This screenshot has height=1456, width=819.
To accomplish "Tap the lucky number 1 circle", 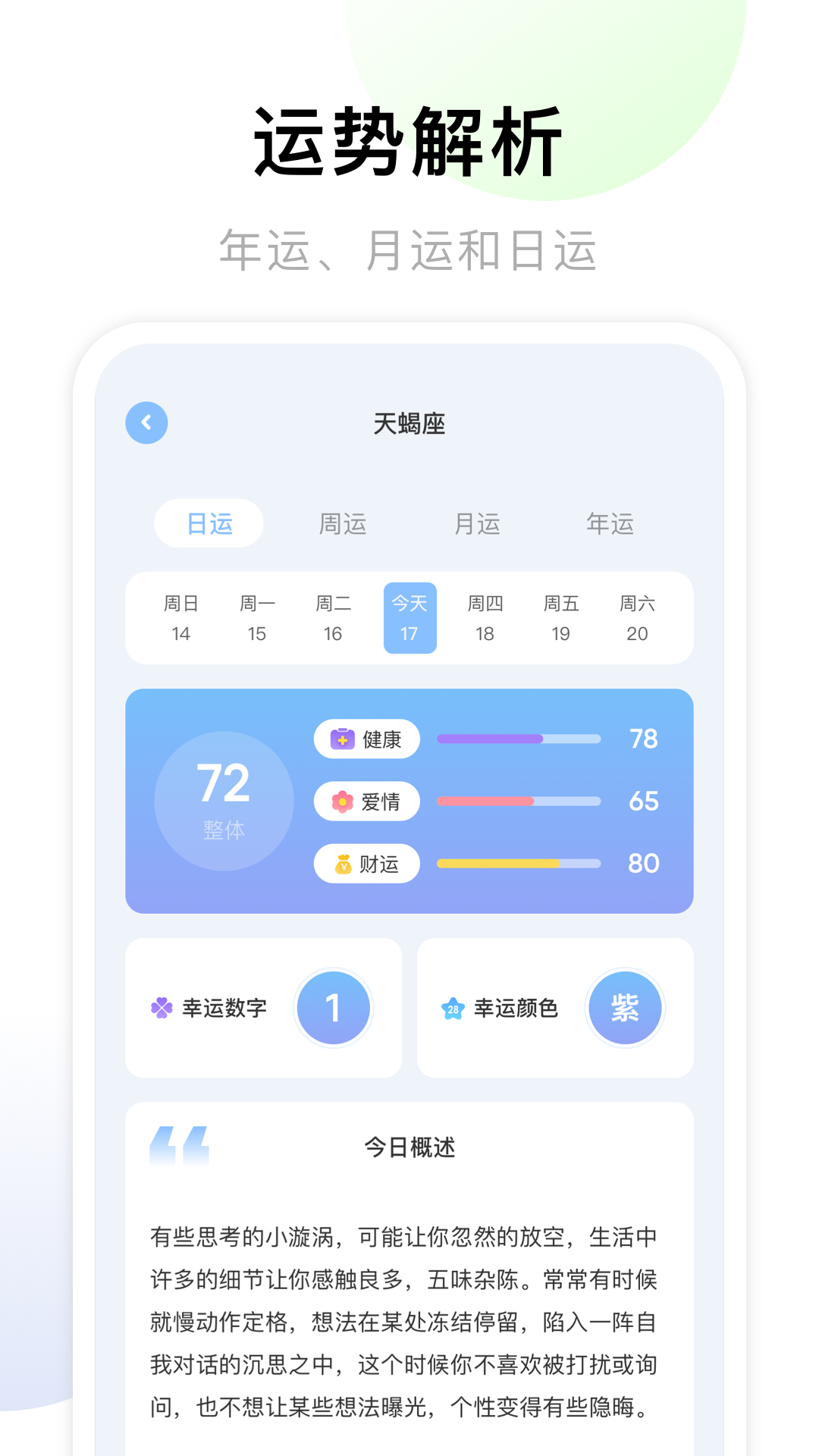I will (332, 1007).
